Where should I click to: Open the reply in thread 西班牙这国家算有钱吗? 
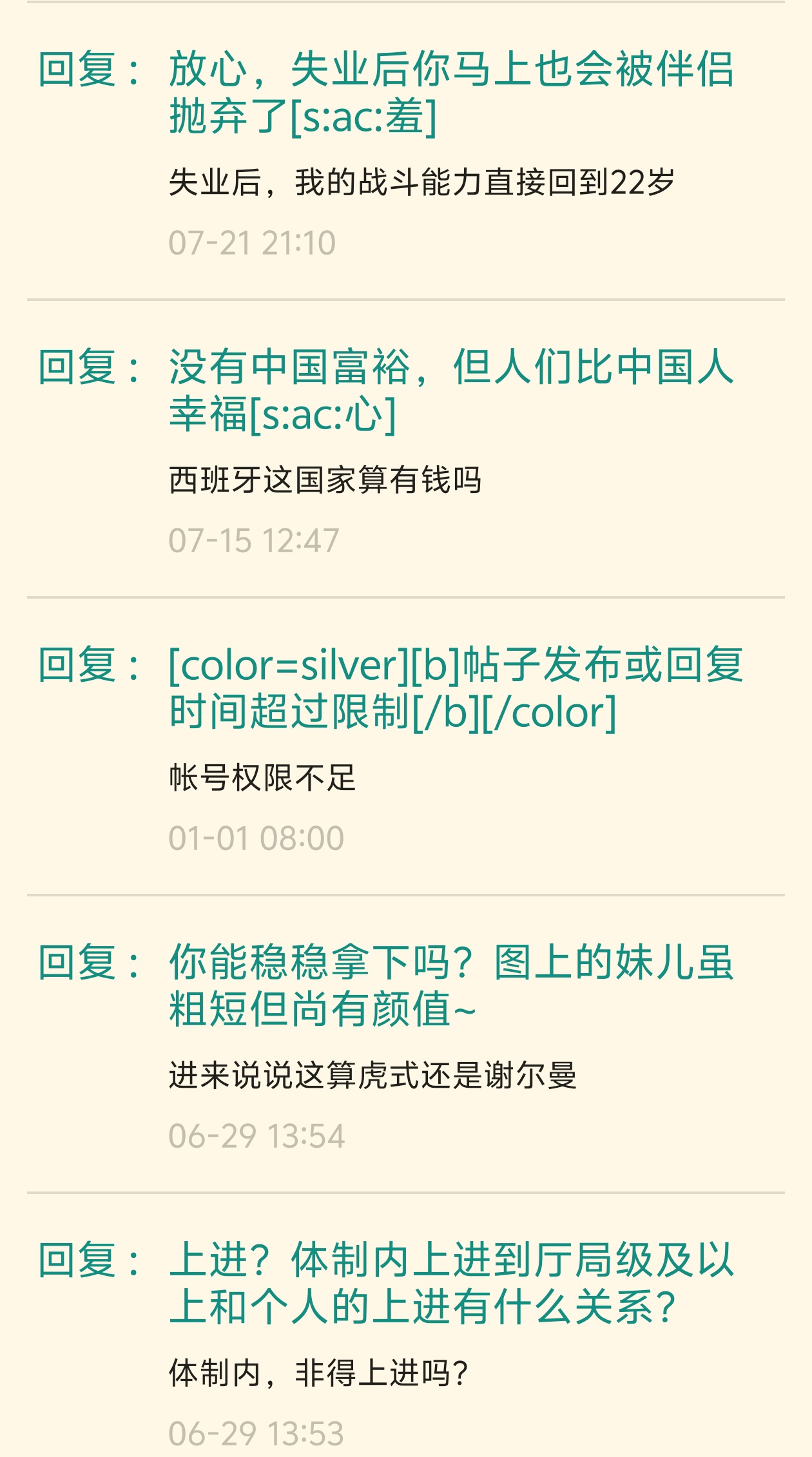(451, 391)
